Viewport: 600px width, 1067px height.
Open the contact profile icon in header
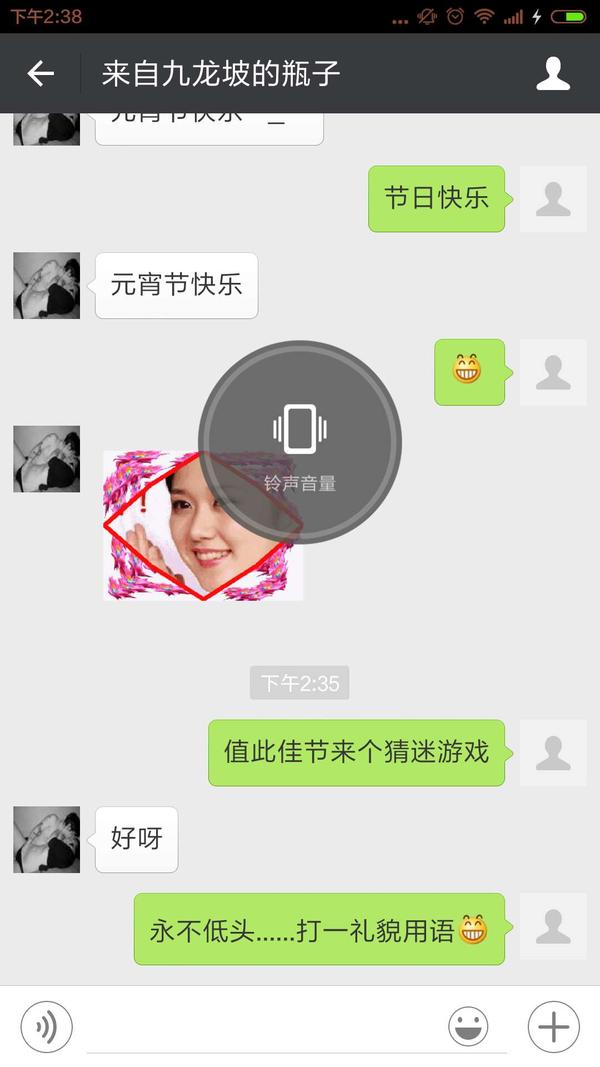point(553,73)
